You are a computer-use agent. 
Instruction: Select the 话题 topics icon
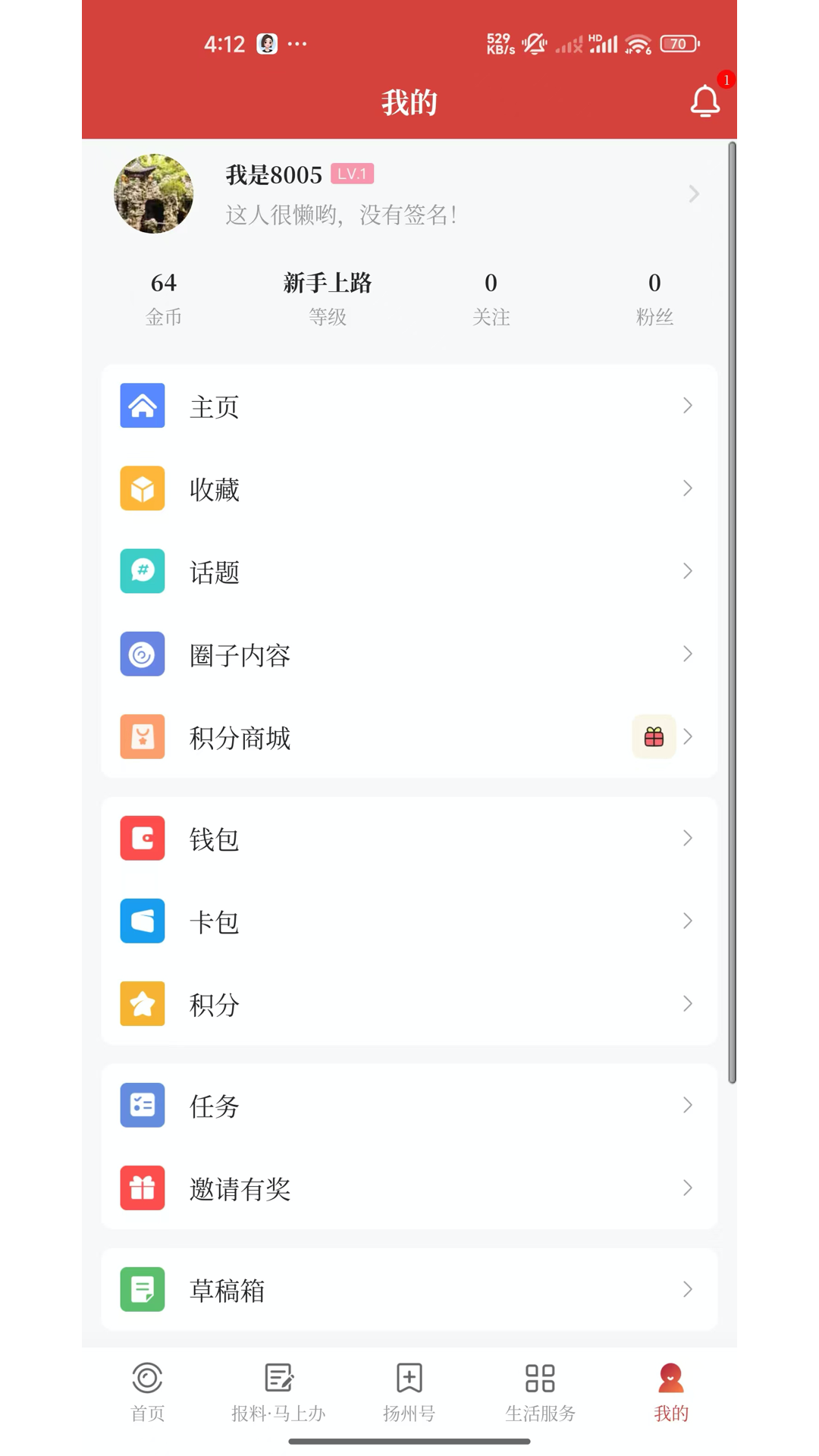pyautogui.click(x=142, y=571)
